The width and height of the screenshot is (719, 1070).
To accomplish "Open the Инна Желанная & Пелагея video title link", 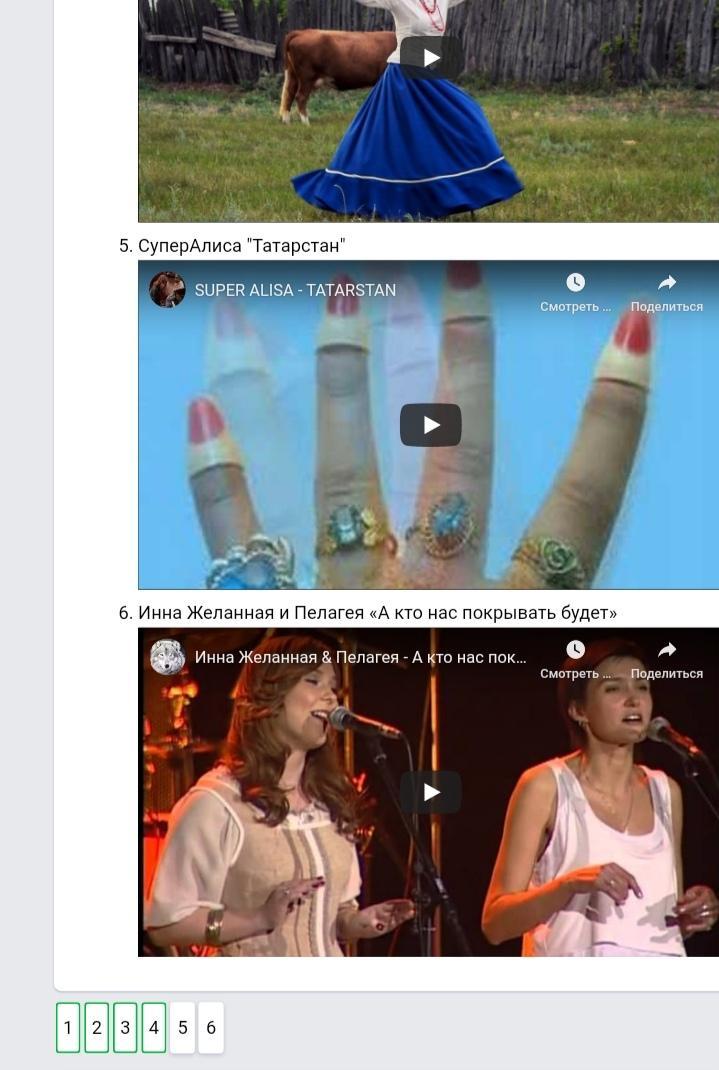I will [360, 657].
